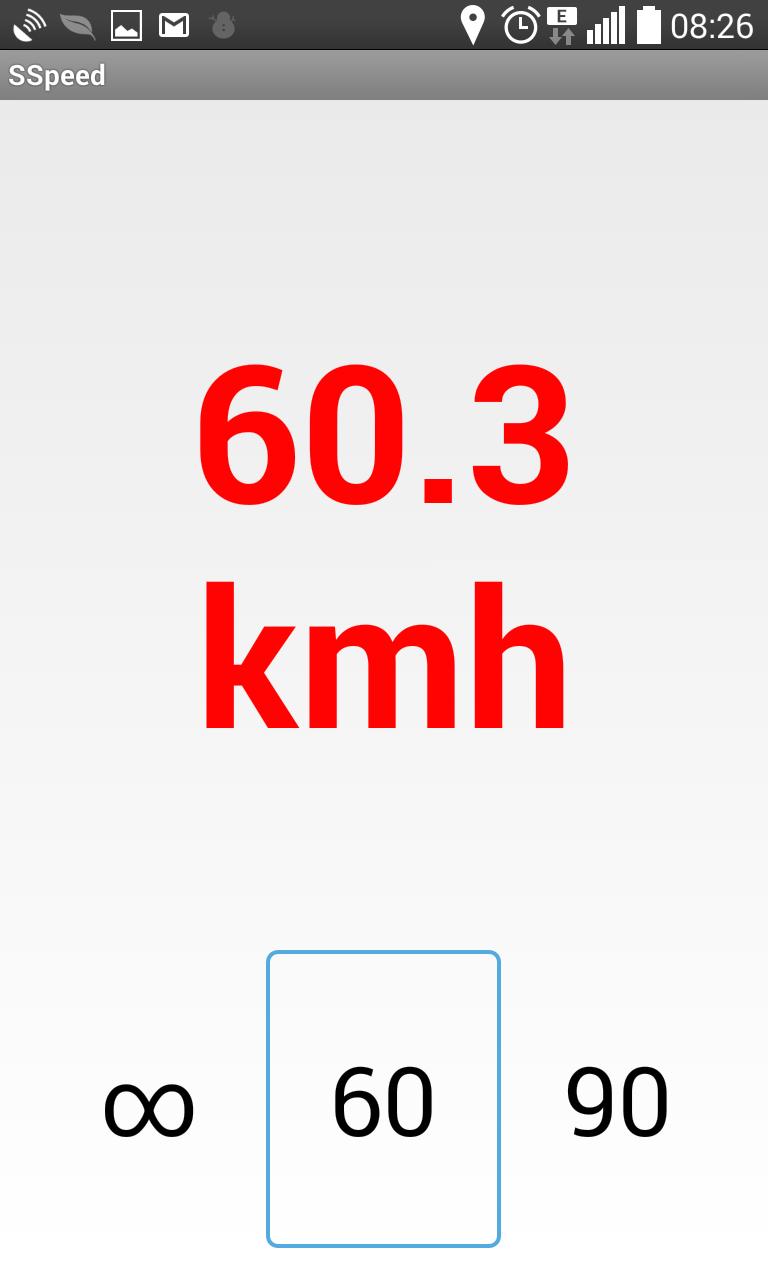Click the E mobile data indicator

[x=561, y=24]
